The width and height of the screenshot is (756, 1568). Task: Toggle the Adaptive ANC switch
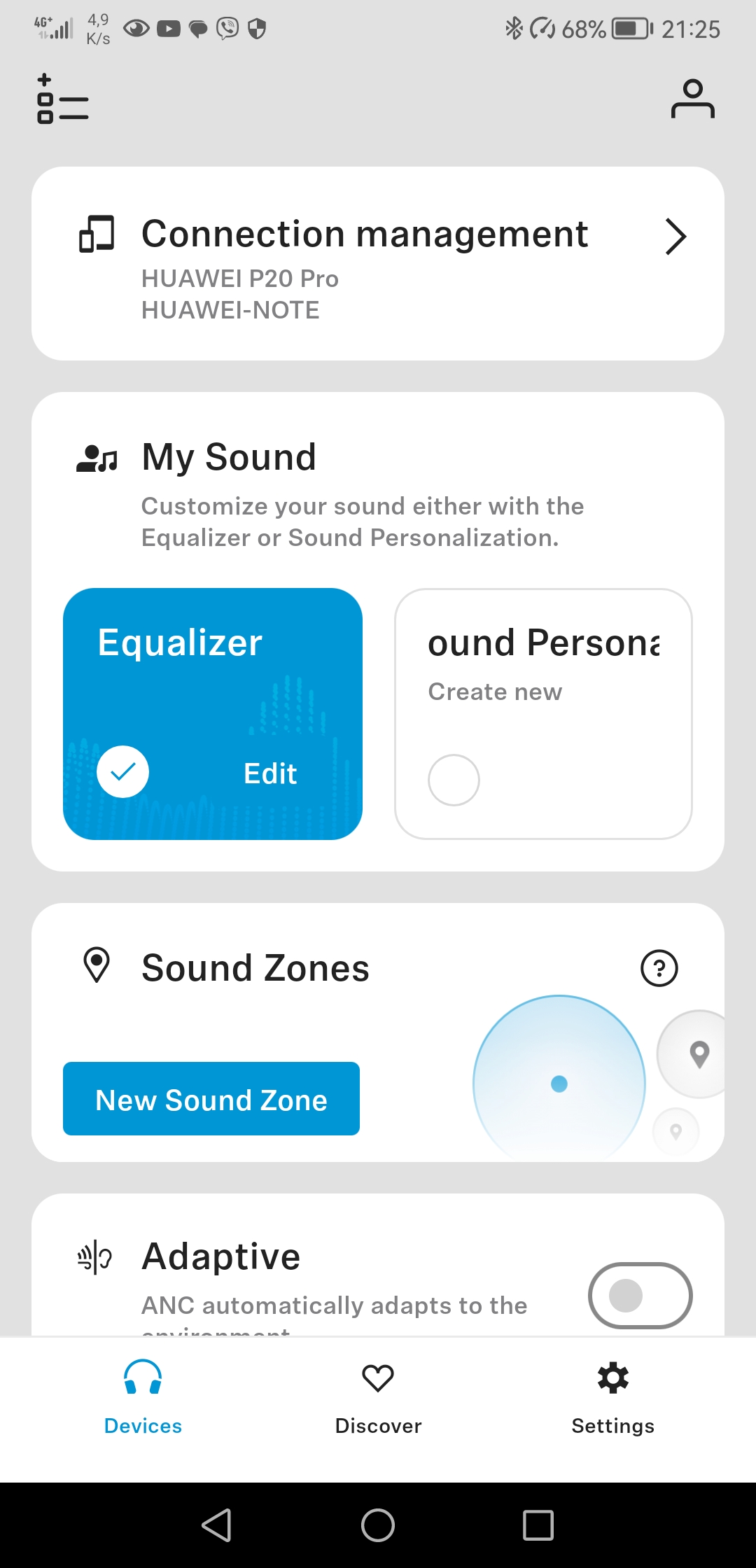pyautogui.click(x=640, y=1295)
